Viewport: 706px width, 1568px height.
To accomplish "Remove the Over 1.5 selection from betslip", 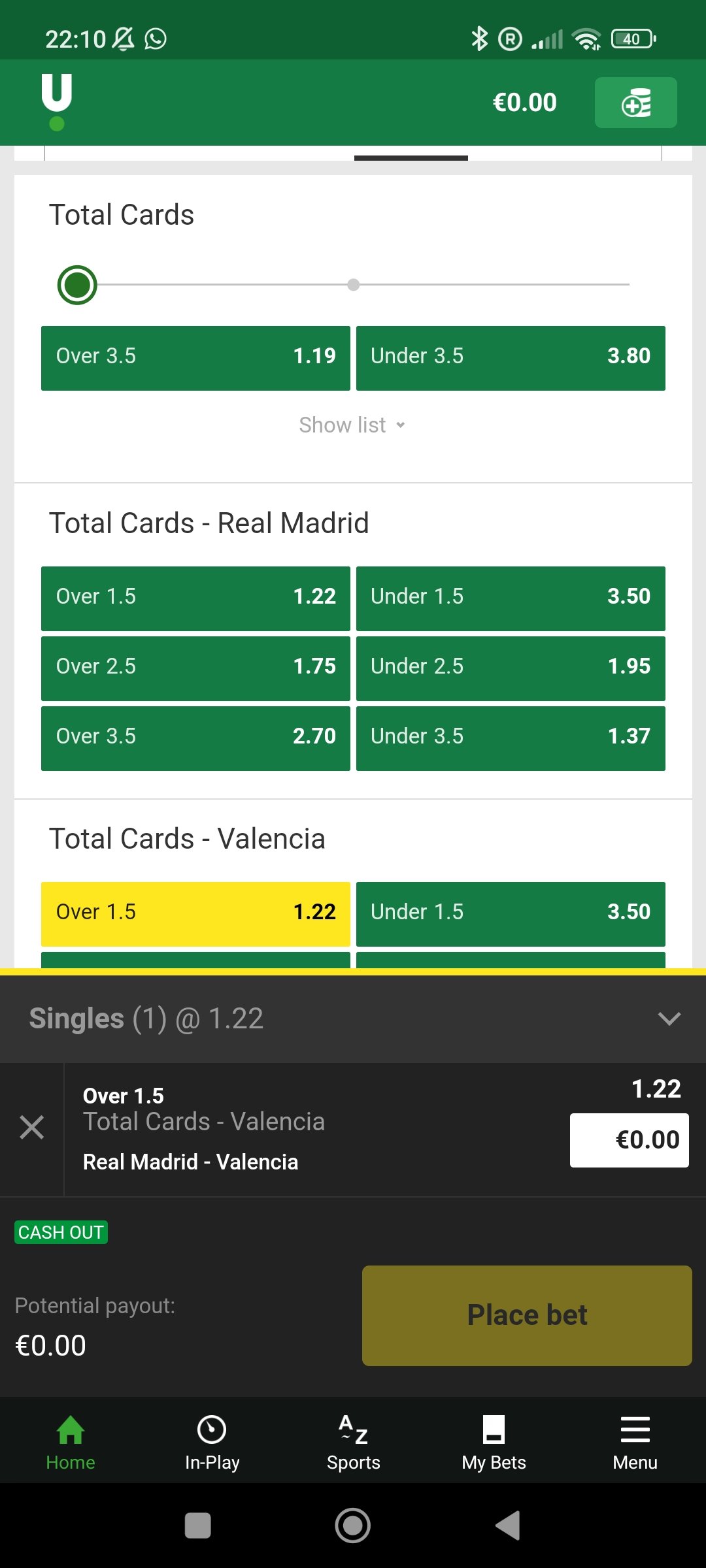I will click(31, 1128).
